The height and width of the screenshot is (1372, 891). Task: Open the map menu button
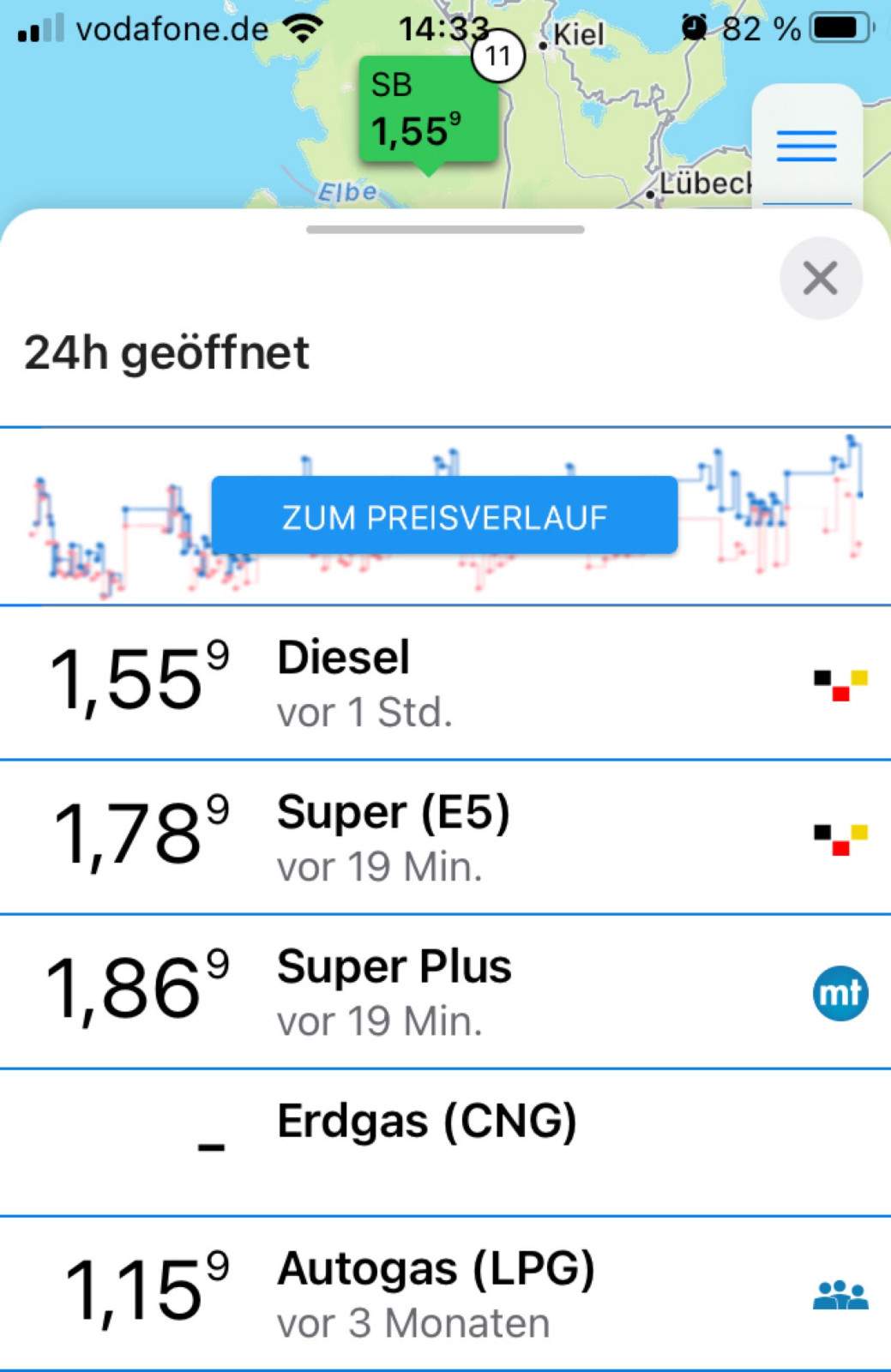pos(806,146)
